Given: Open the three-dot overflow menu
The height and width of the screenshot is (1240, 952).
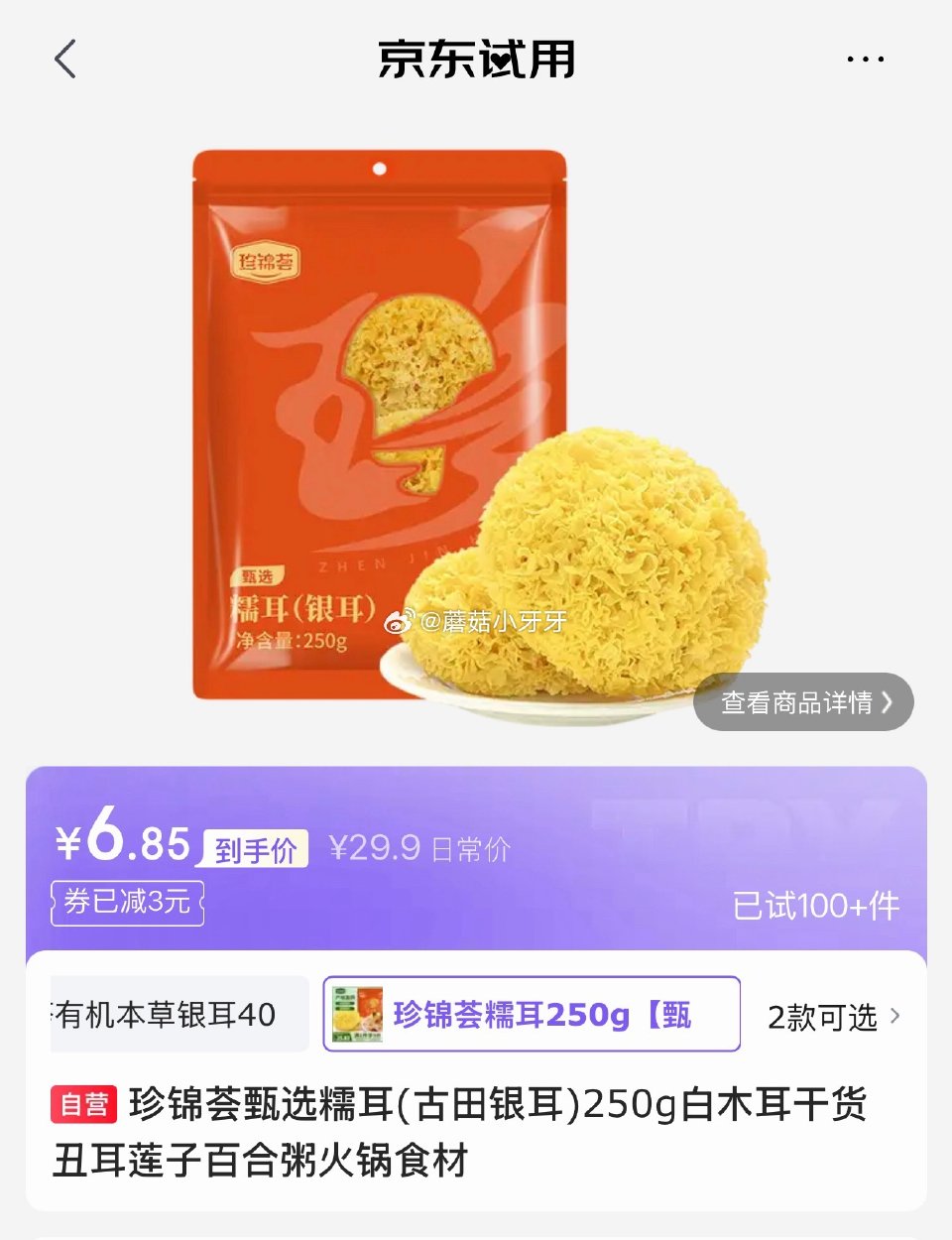Looking at the screenshot, I should click(866, 58).
